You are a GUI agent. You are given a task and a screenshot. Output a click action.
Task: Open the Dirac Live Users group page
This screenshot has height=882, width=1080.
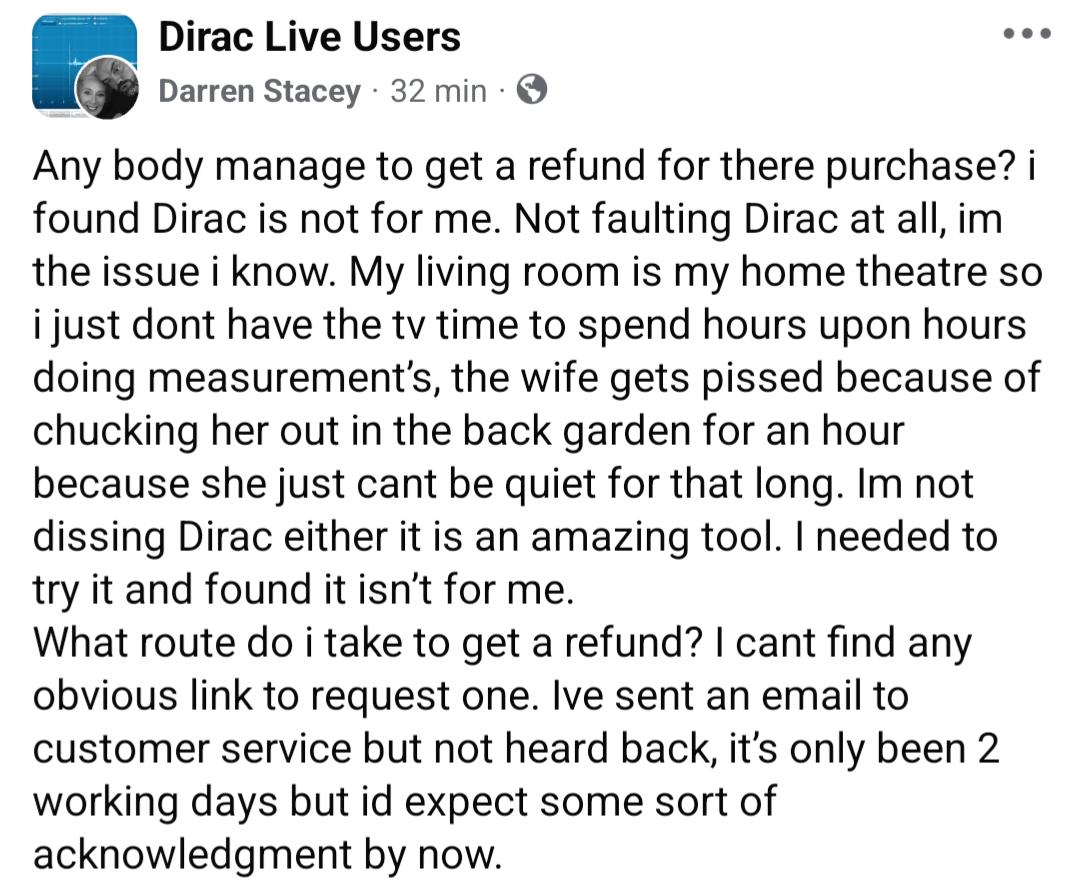[309, 38]
